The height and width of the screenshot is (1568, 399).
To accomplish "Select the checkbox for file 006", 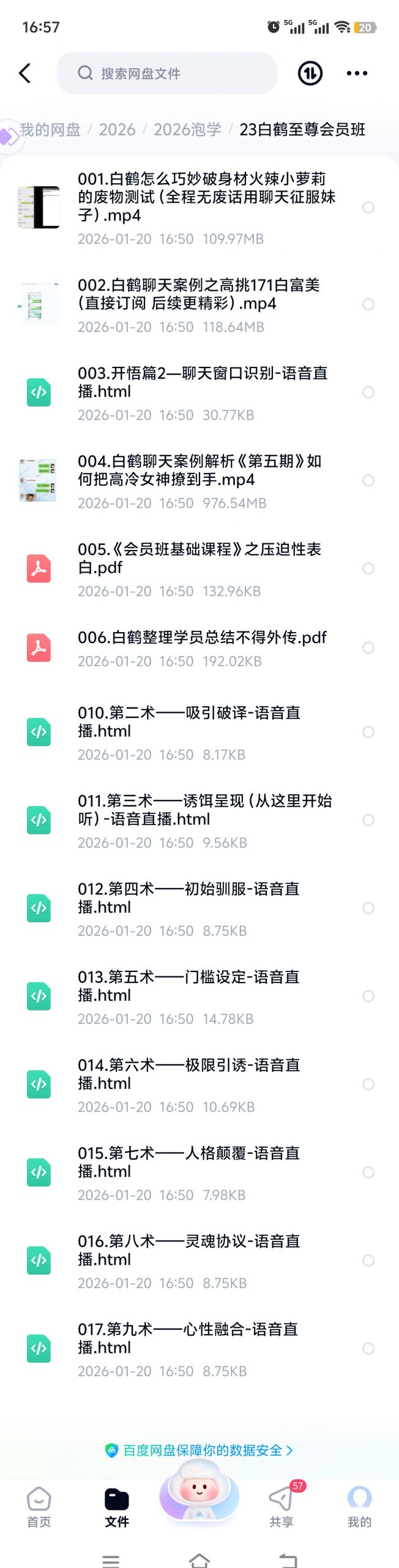I will pos(368,648).
